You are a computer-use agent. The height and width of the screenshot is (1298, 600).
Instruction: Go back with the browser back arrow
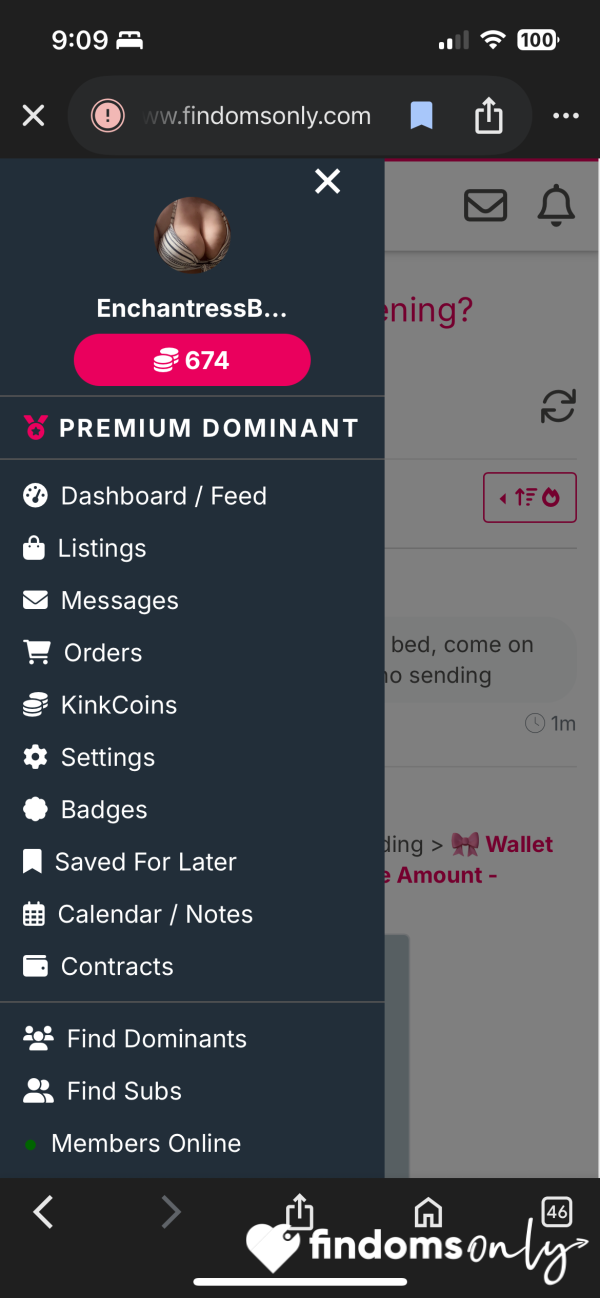(43, 1213)
